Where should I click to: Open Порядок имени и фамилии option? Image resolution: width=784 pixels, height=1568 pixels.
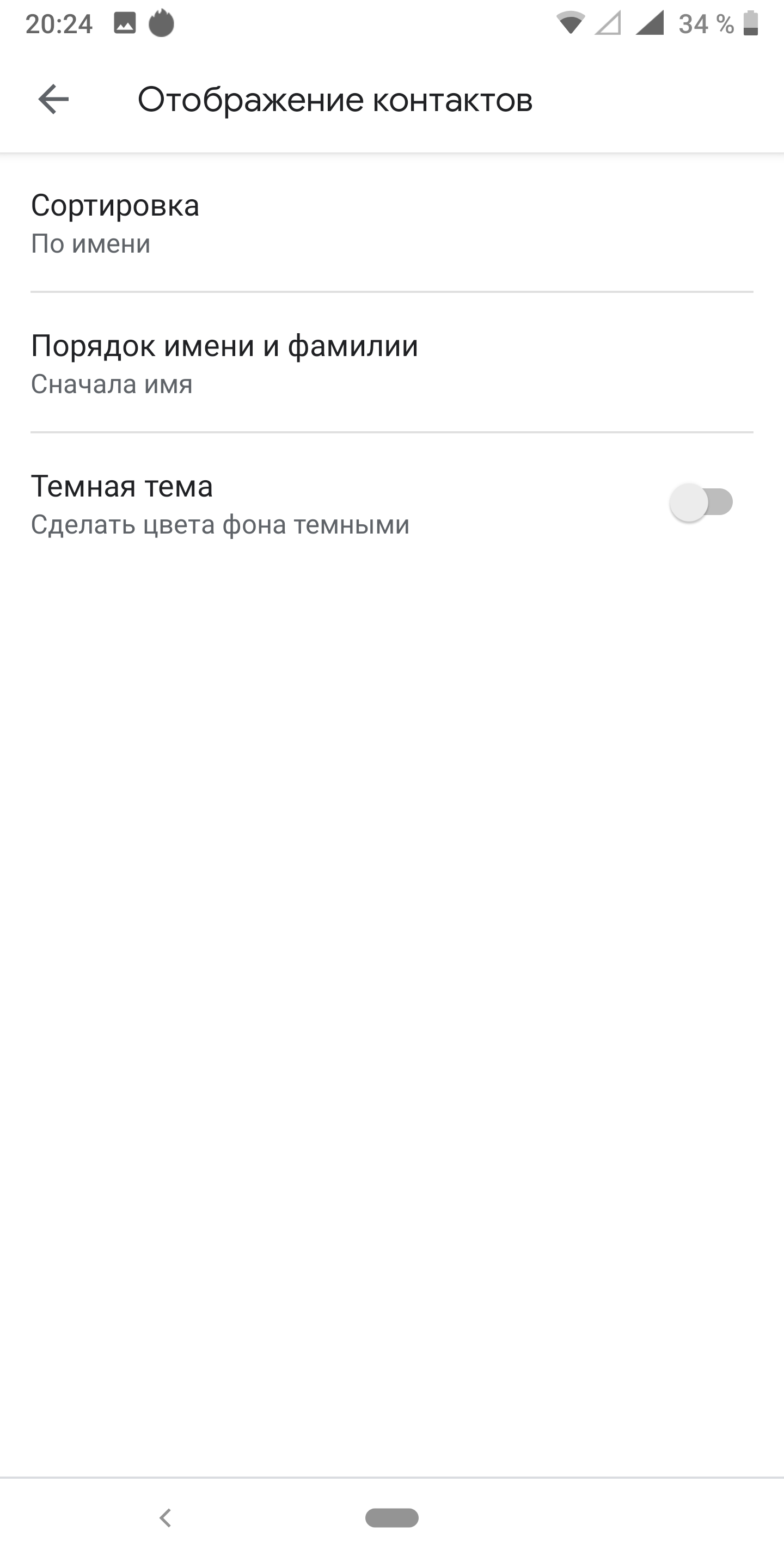pyautogui.click(x=392, y=363)
